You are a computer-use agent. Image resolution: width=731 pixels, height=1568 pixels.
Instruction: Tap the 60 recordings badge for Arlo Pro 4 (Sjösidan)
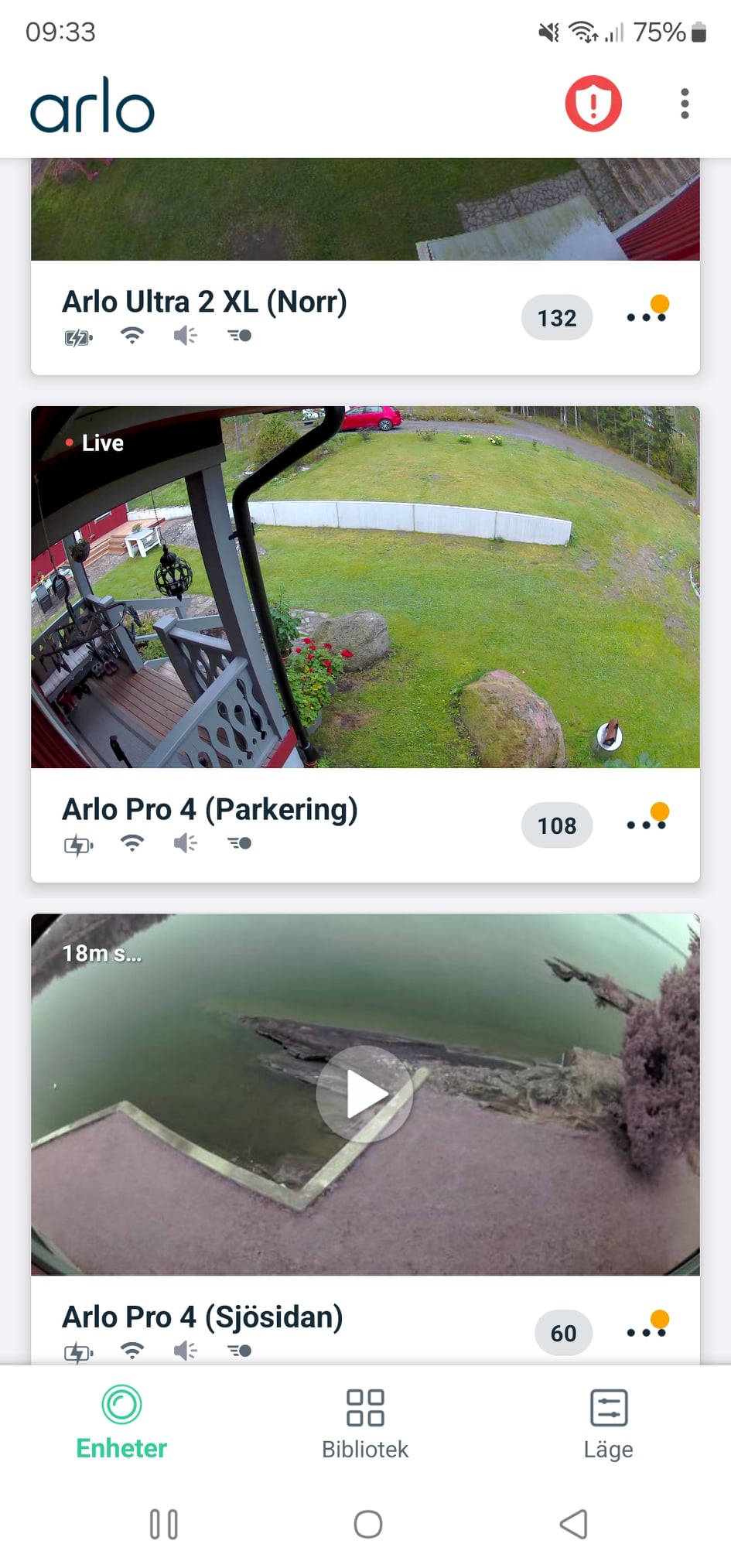click(x=563, y=1332)
